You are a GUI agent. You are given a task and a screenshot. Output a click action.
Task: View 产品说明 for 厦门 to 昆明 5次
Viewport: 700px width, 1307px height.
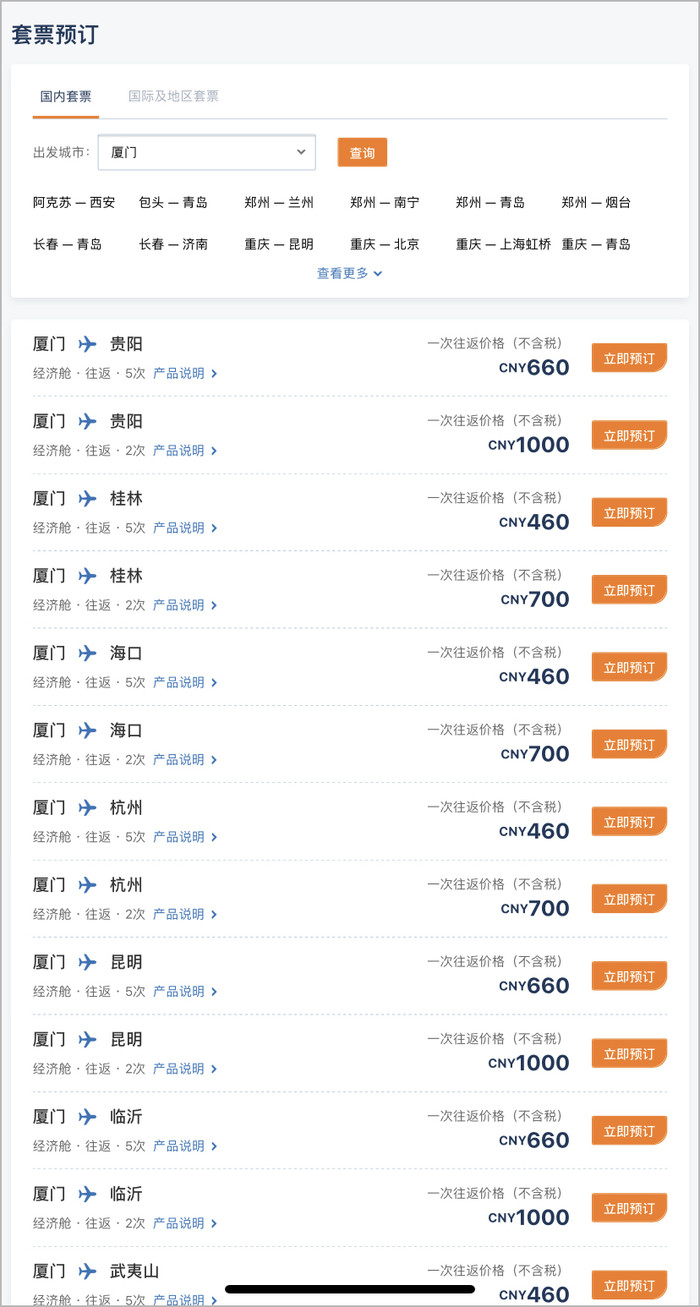(x=184, y=992)
